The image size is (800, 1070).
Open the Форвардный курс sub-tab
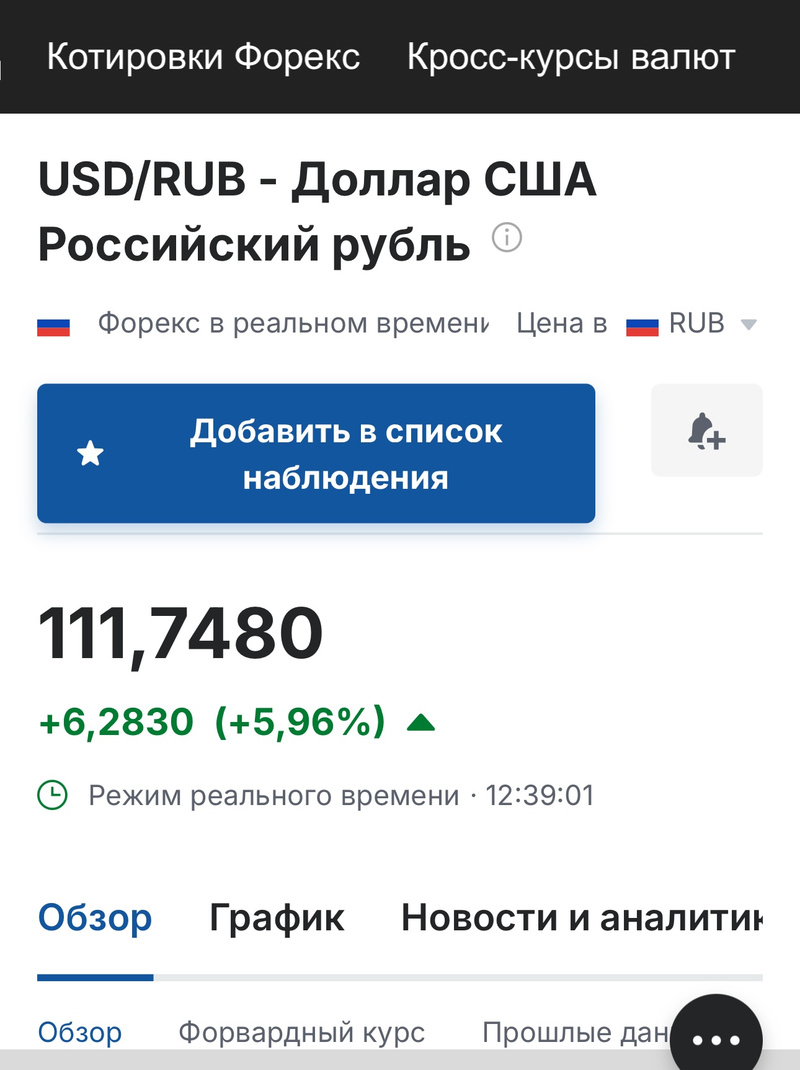(x=301, y=1032)
